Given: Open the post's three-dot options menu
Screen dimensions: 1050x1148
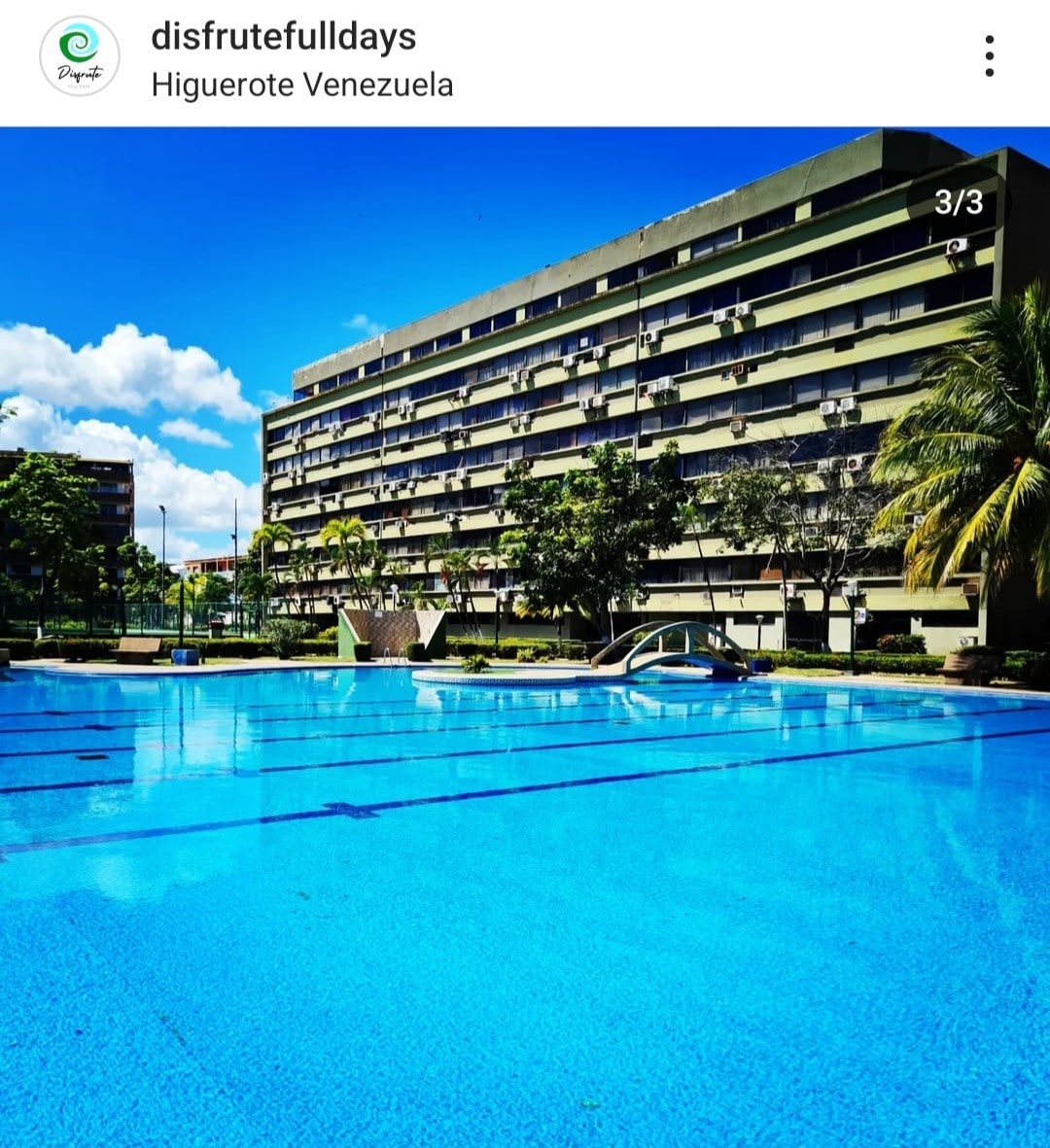Looking at the screenshot, I should click(989, 56).
